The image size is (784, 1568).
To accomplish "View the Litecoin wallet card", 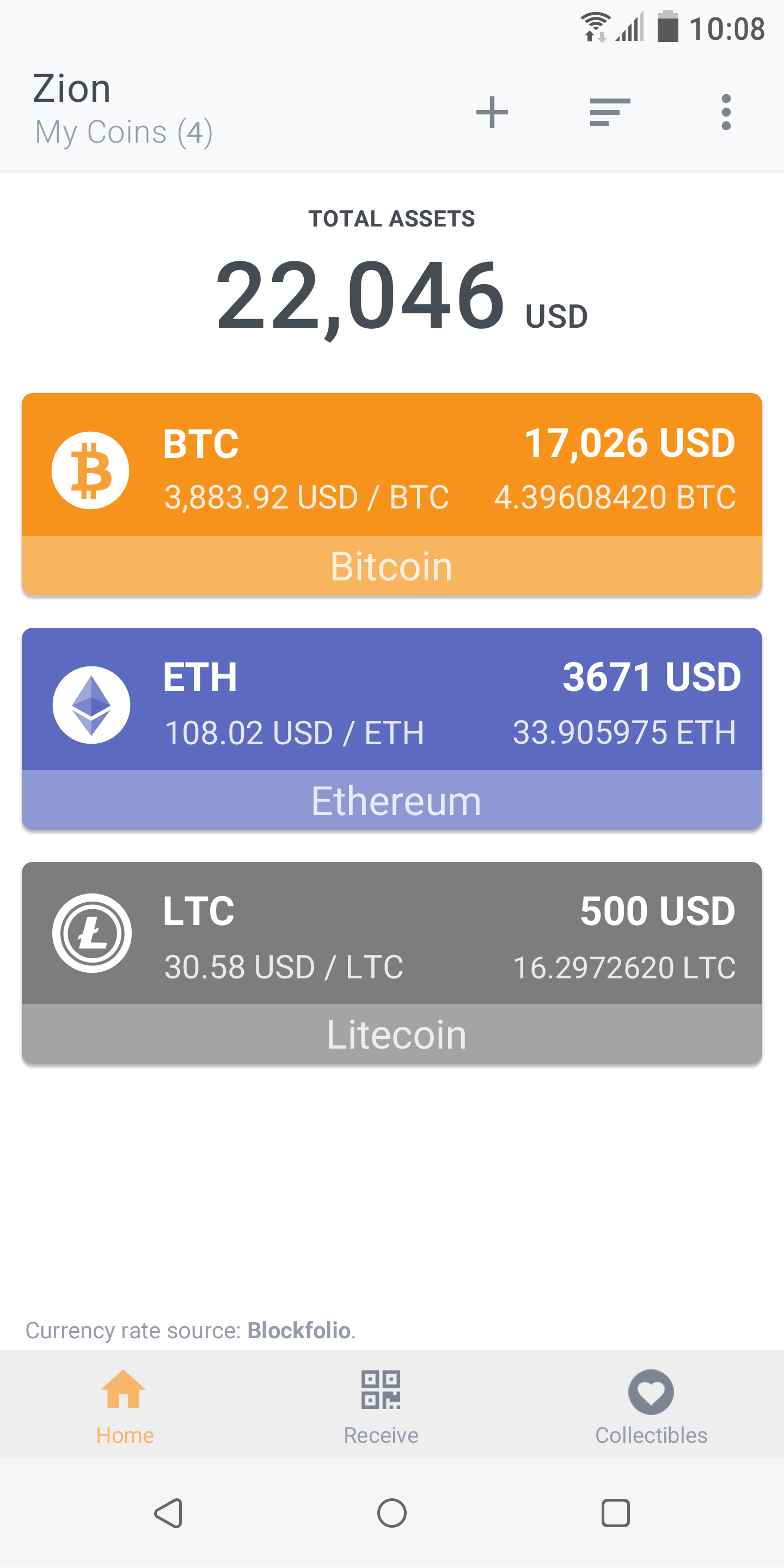I will [x=392, y=963].
